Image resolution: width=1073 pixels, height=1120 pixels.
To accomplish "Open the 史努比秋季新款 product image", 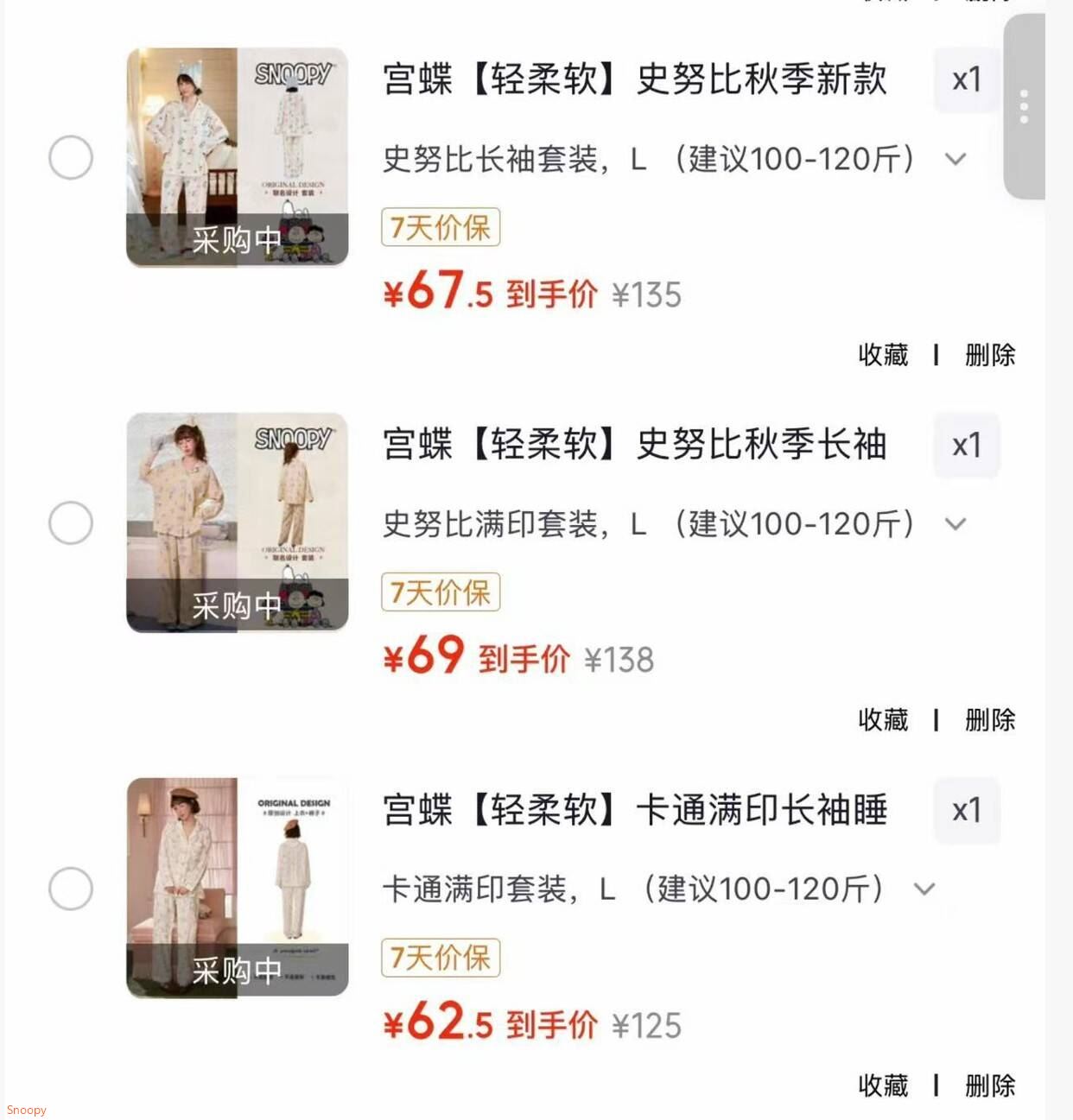I will tap(238, 157).
